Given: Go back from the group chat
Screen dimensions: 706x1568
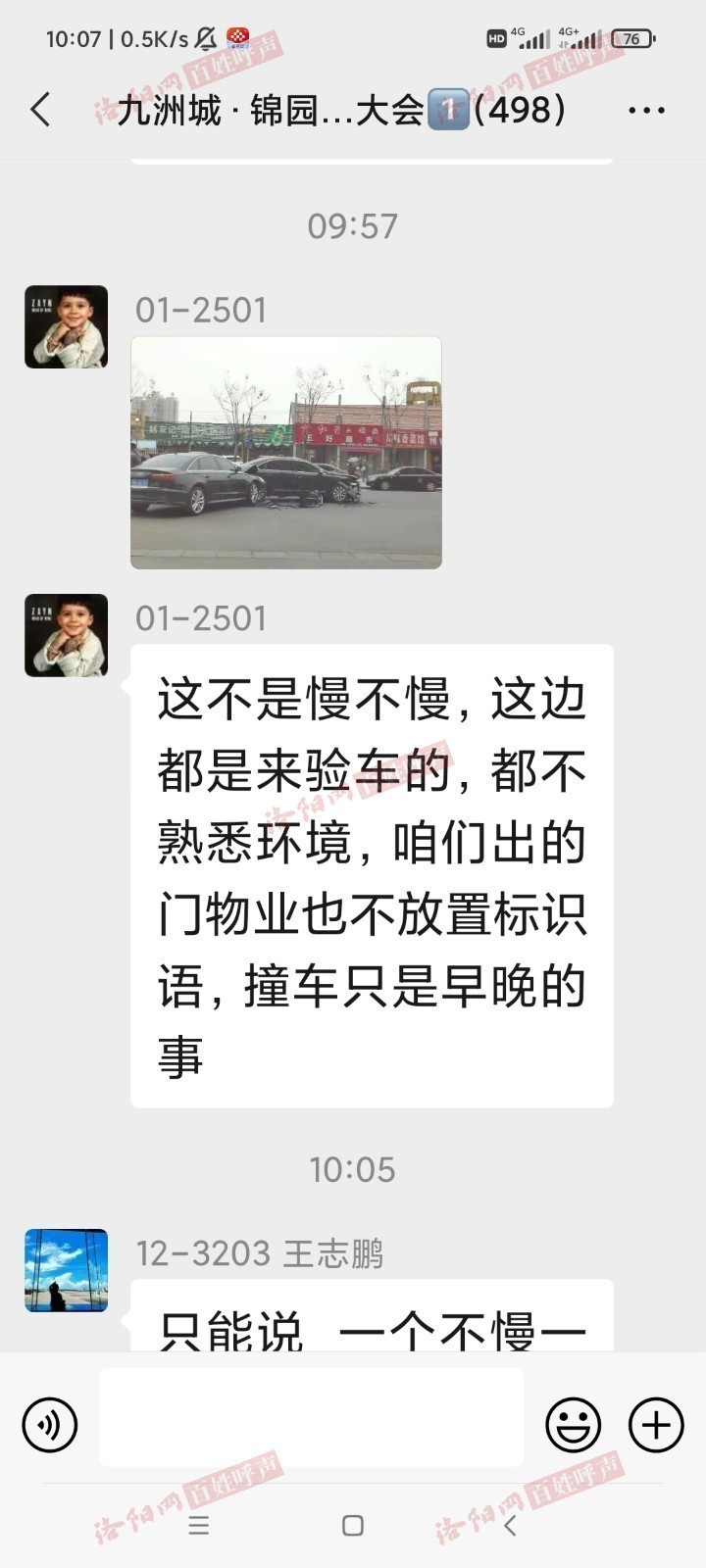Looking at the screenshot, I should [x=41, y=110].
